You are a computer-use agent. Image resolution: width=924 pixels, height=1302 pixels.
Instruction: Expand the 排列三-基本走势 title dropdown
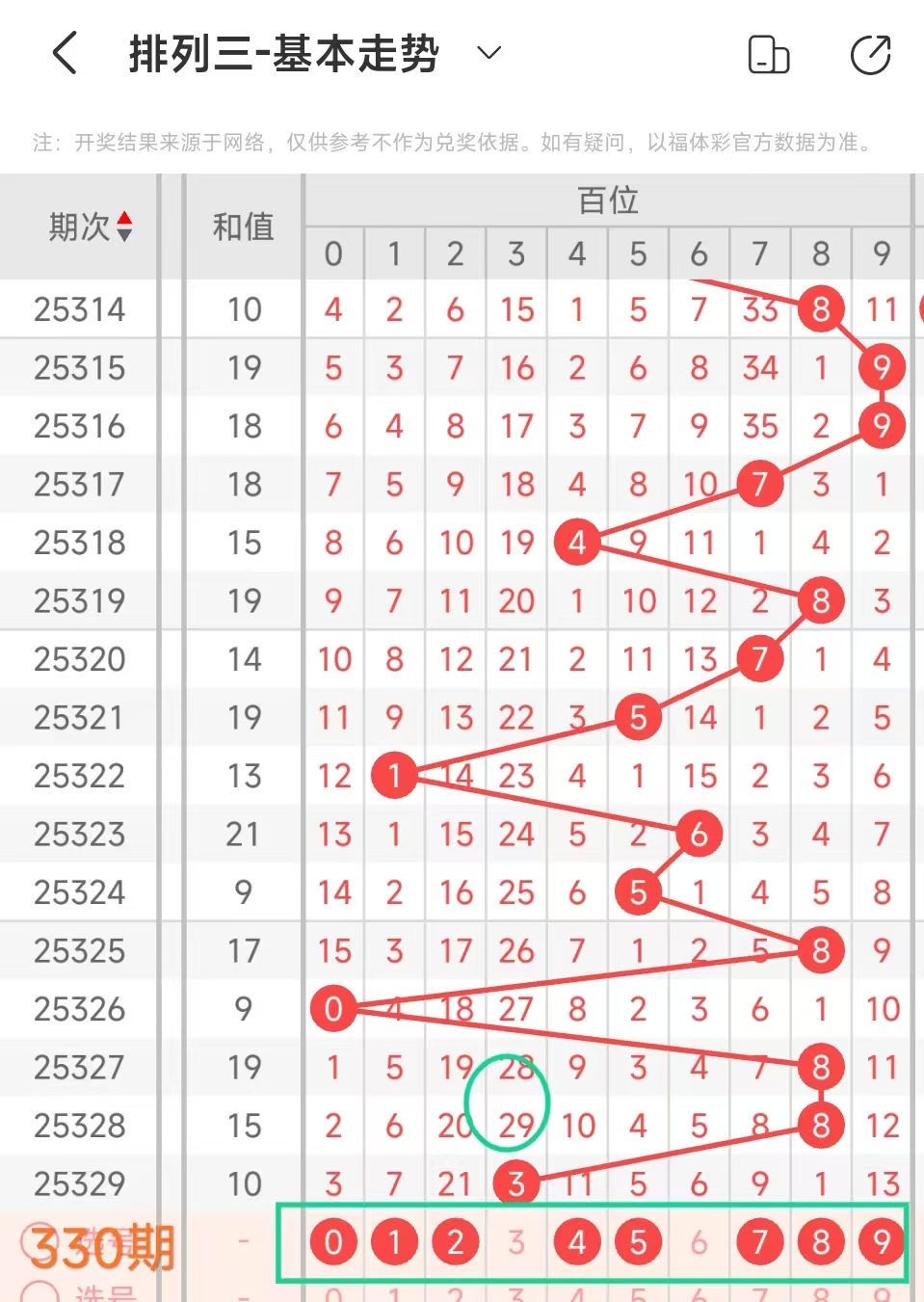[x=489, y=53]
